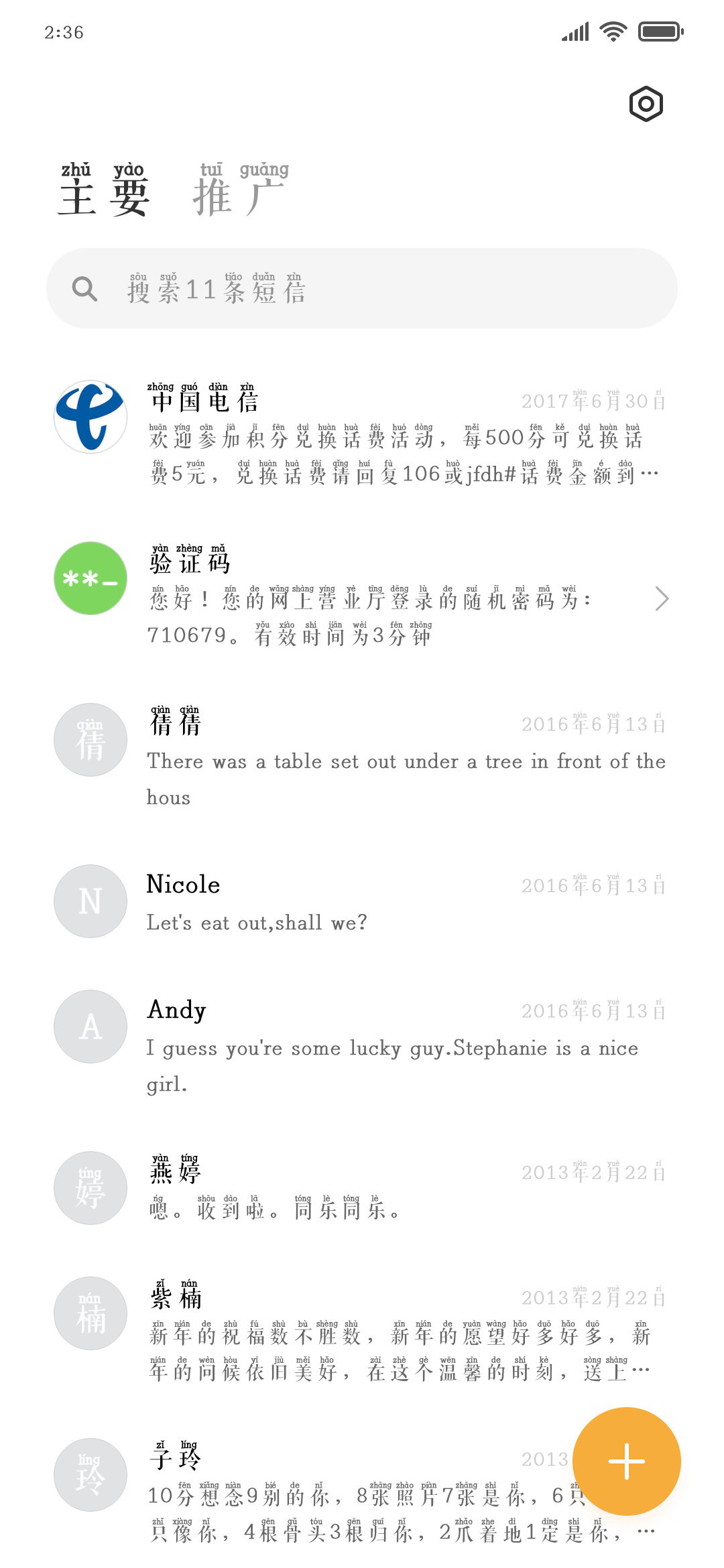The width and height of the screenshot is (724, 1568).
Task: Open the conversation with 燕婷
Action: point(362,1187)
